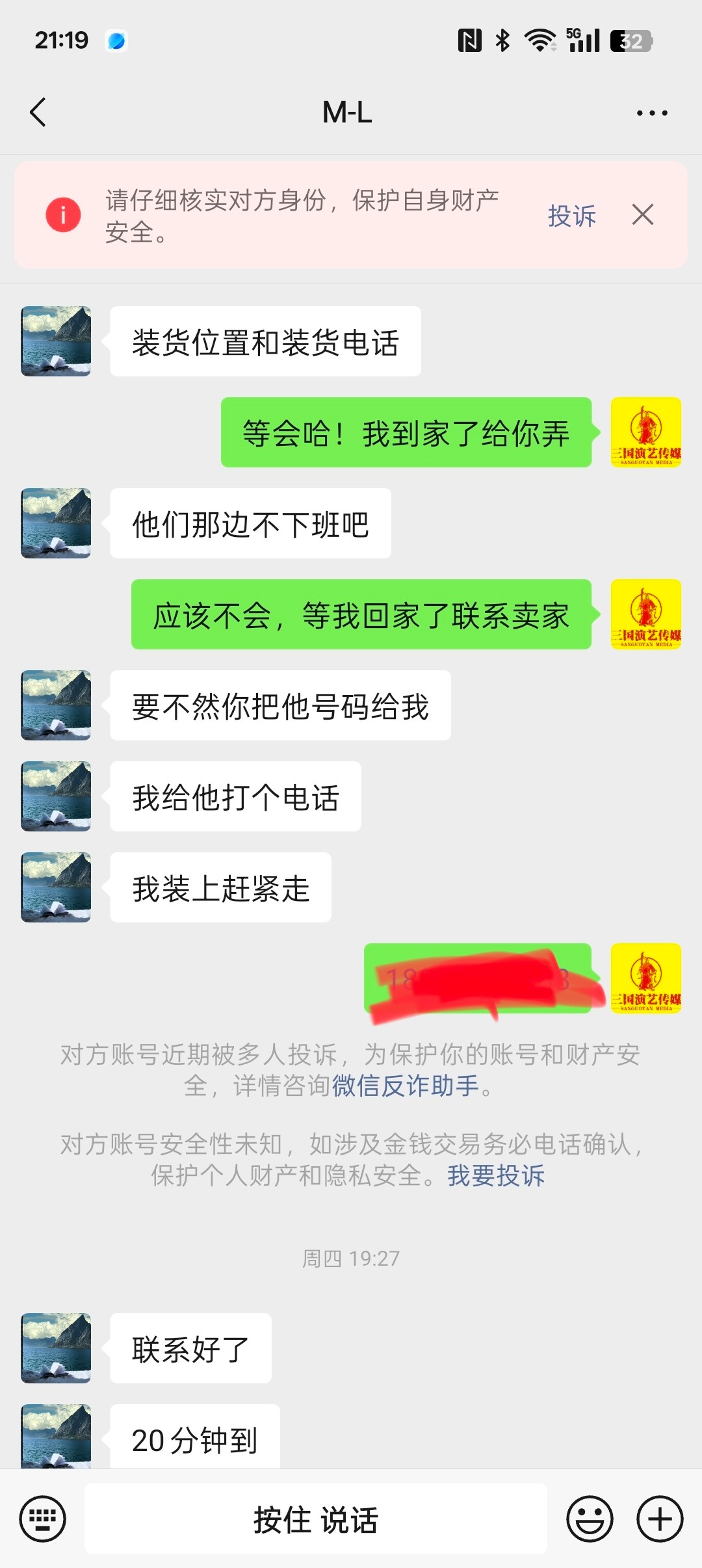Open the three-dot chat options menu
This screenshot has height=1568, width=702.
coord(652,113)
